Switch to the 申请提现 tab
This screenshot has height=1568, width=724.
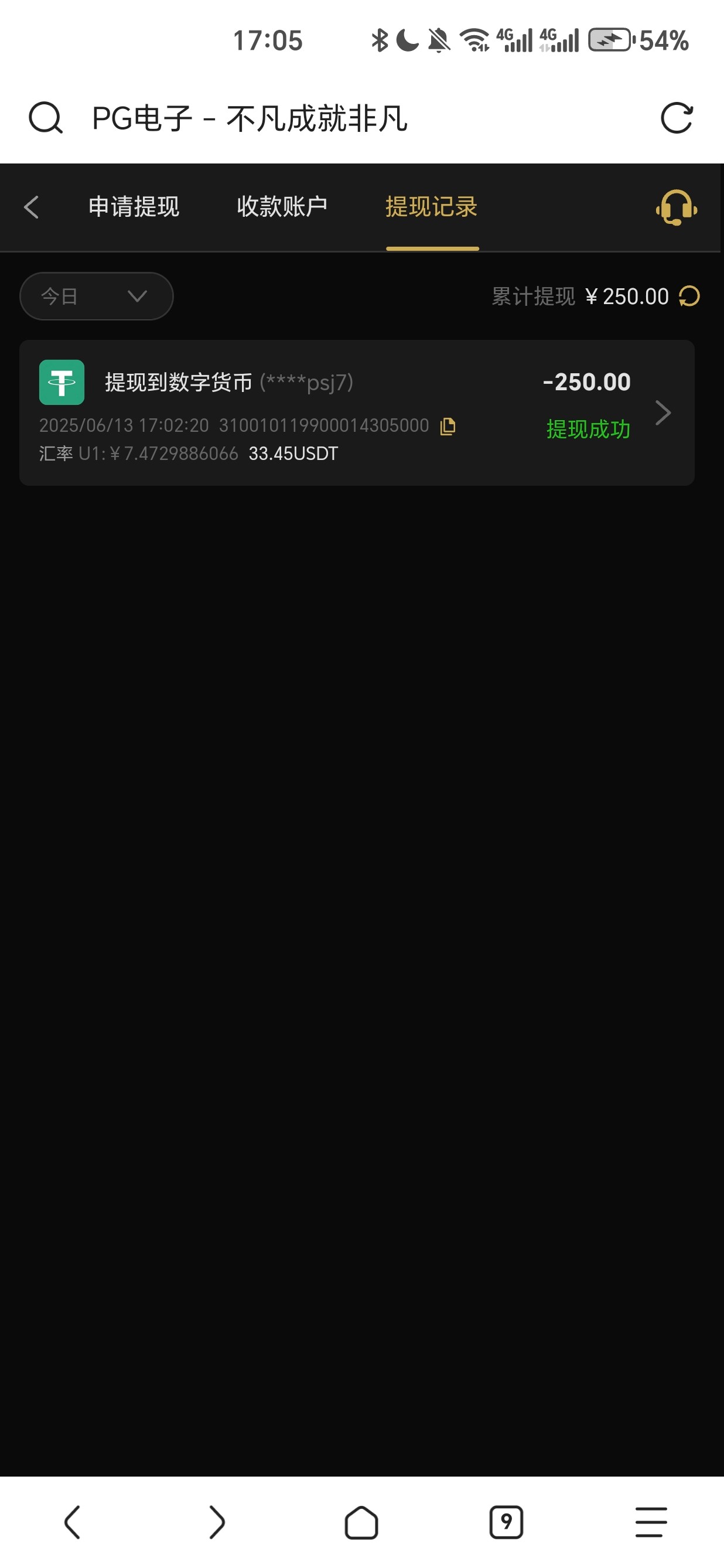(x=134, y=207)
